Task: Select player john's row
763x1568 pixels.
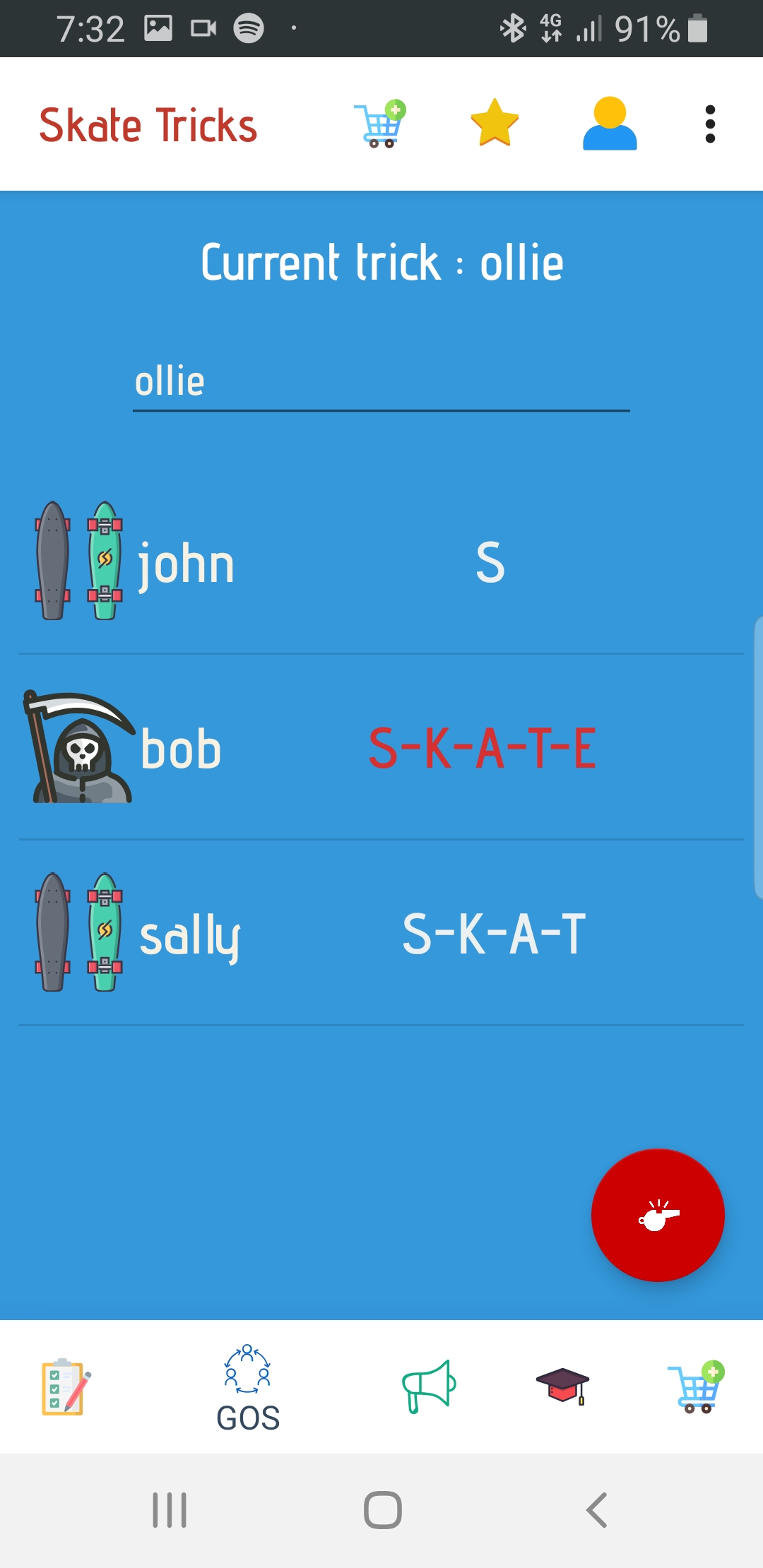Action: [381, 562]
